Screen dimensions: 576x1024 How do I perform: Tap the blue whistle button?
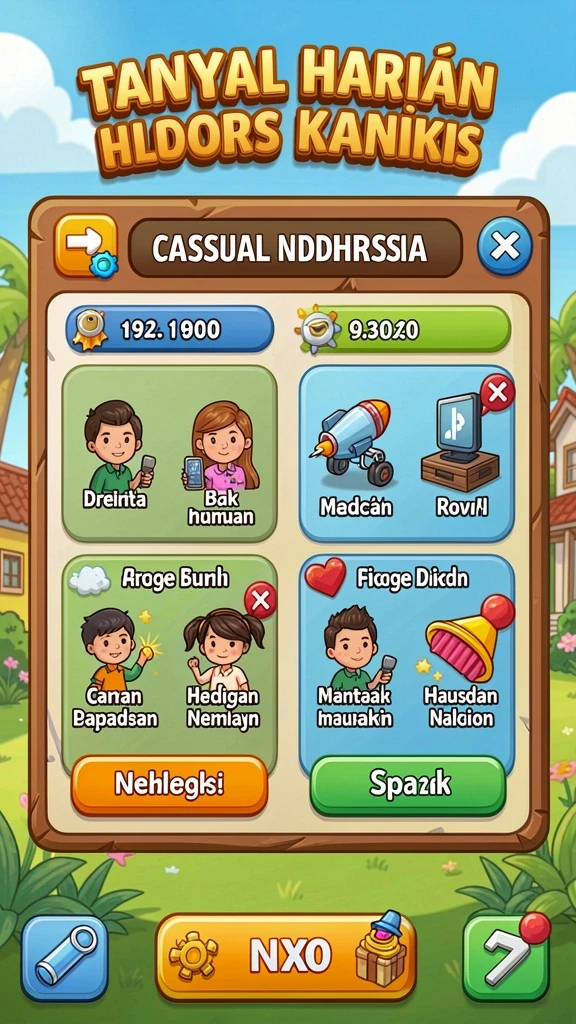click(65, 957)
